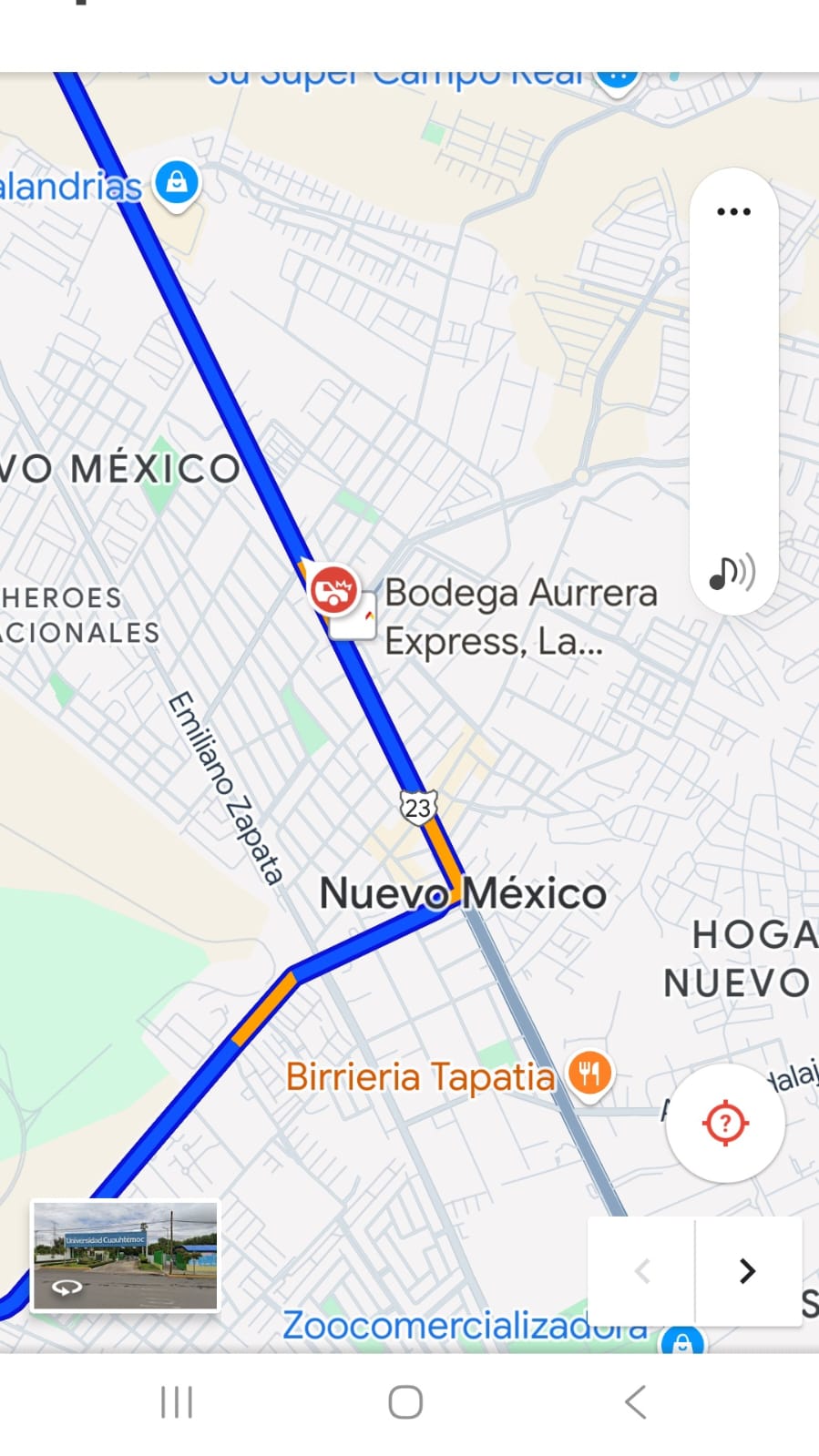Viewport: 819px width, 1456px height.
Task: Select the Calandrias shopping pin
Action: click(x=177, y=184)
